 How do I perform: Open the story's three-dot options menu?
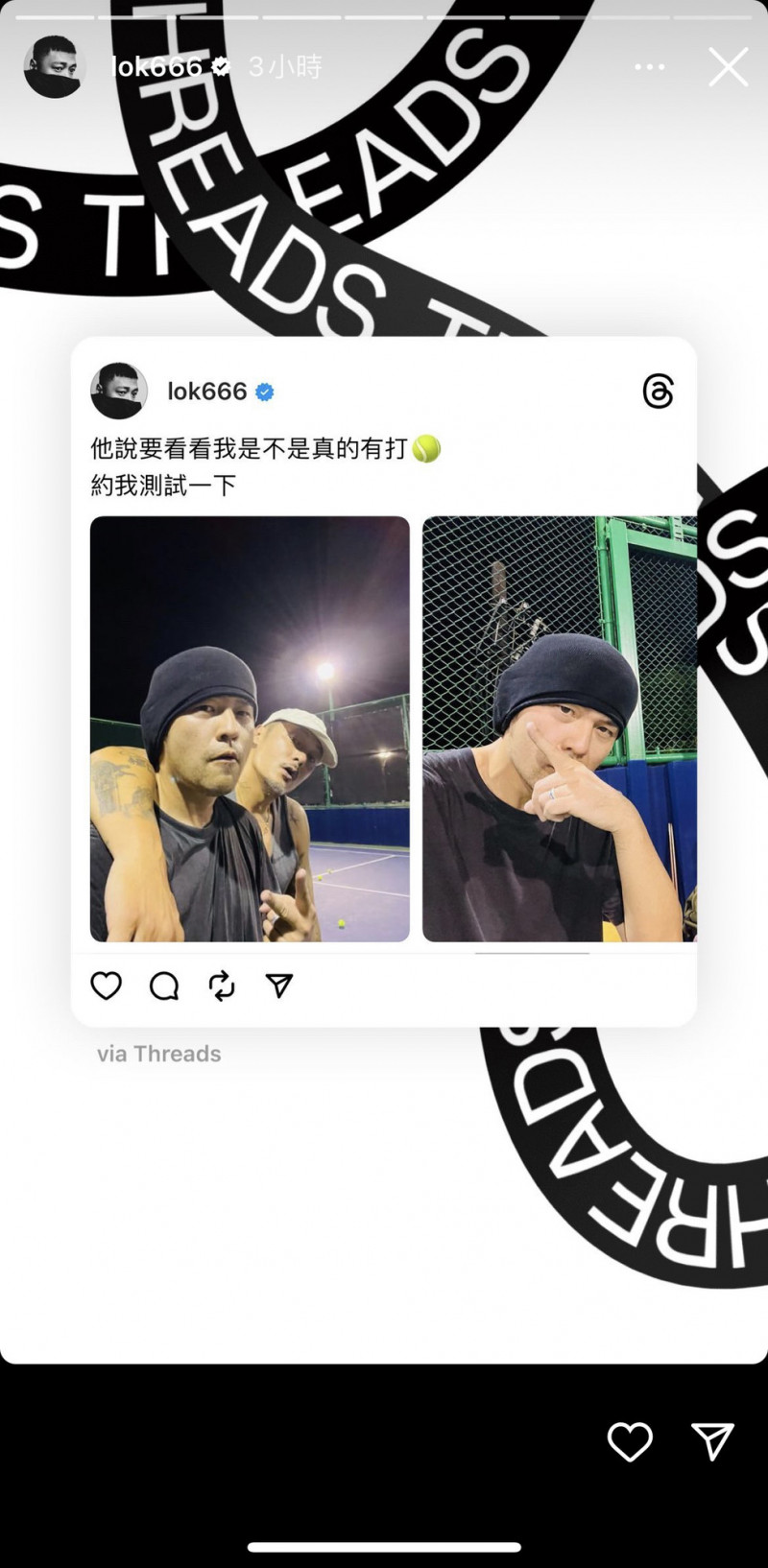pyautogui.click(x=650, y=67)
